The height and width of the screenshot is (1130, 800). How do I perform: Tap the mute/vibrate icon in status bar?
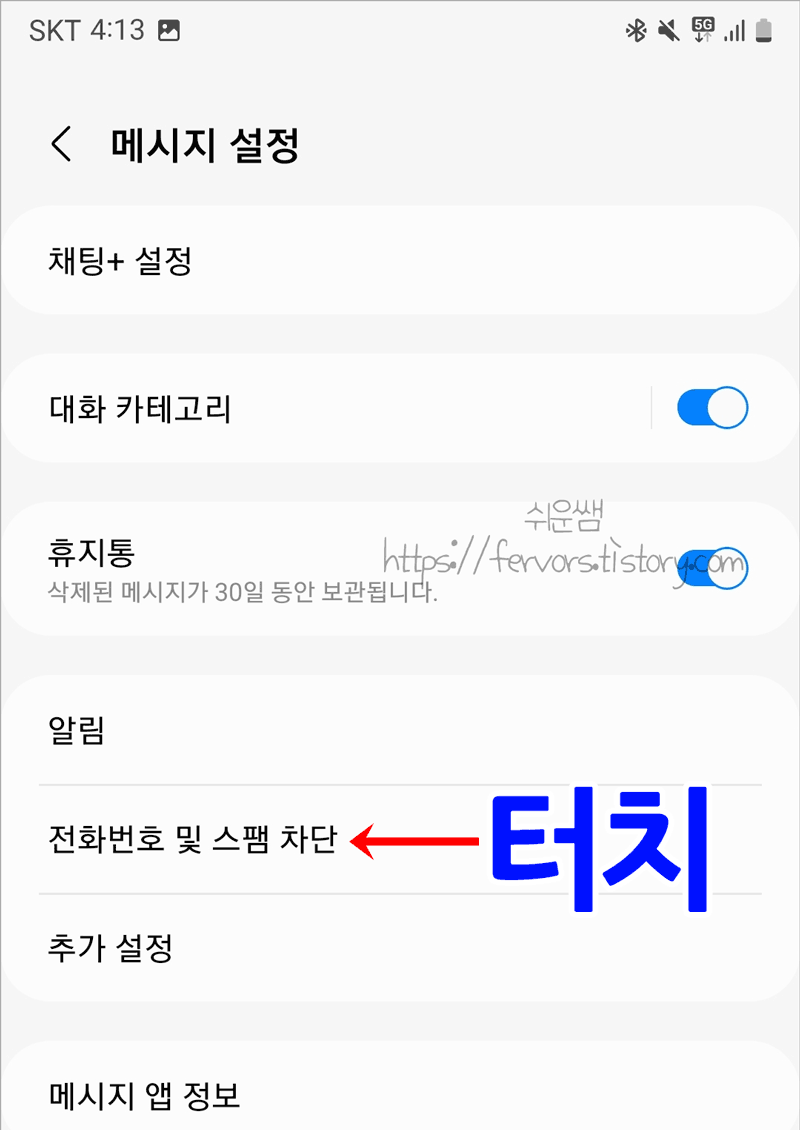(x=670, y=30)
